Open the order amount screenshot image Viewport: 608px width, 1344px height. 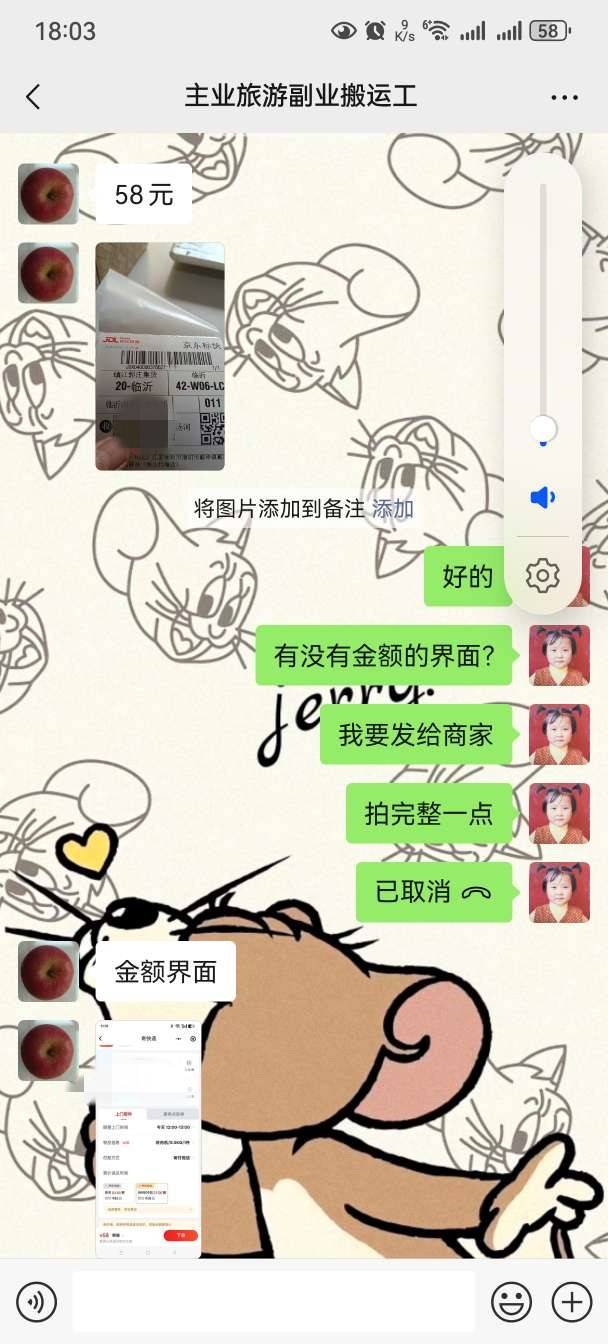(148, 1137)
